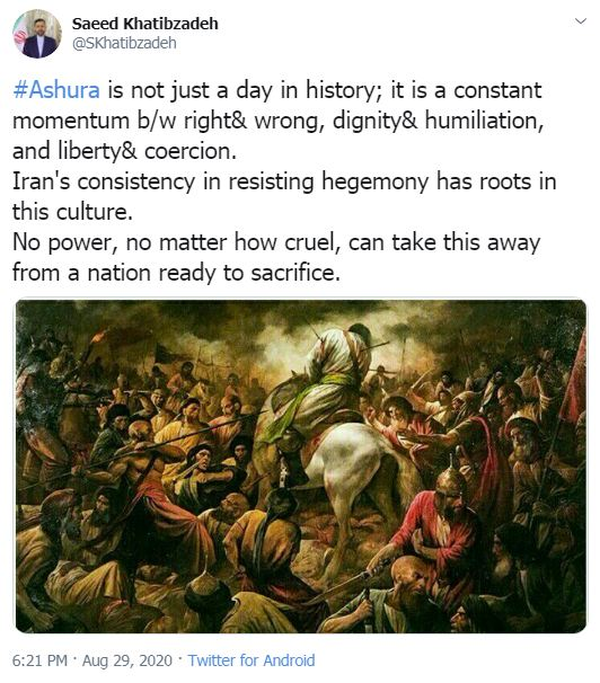Open the Twitter for Android link

point(251,660)
